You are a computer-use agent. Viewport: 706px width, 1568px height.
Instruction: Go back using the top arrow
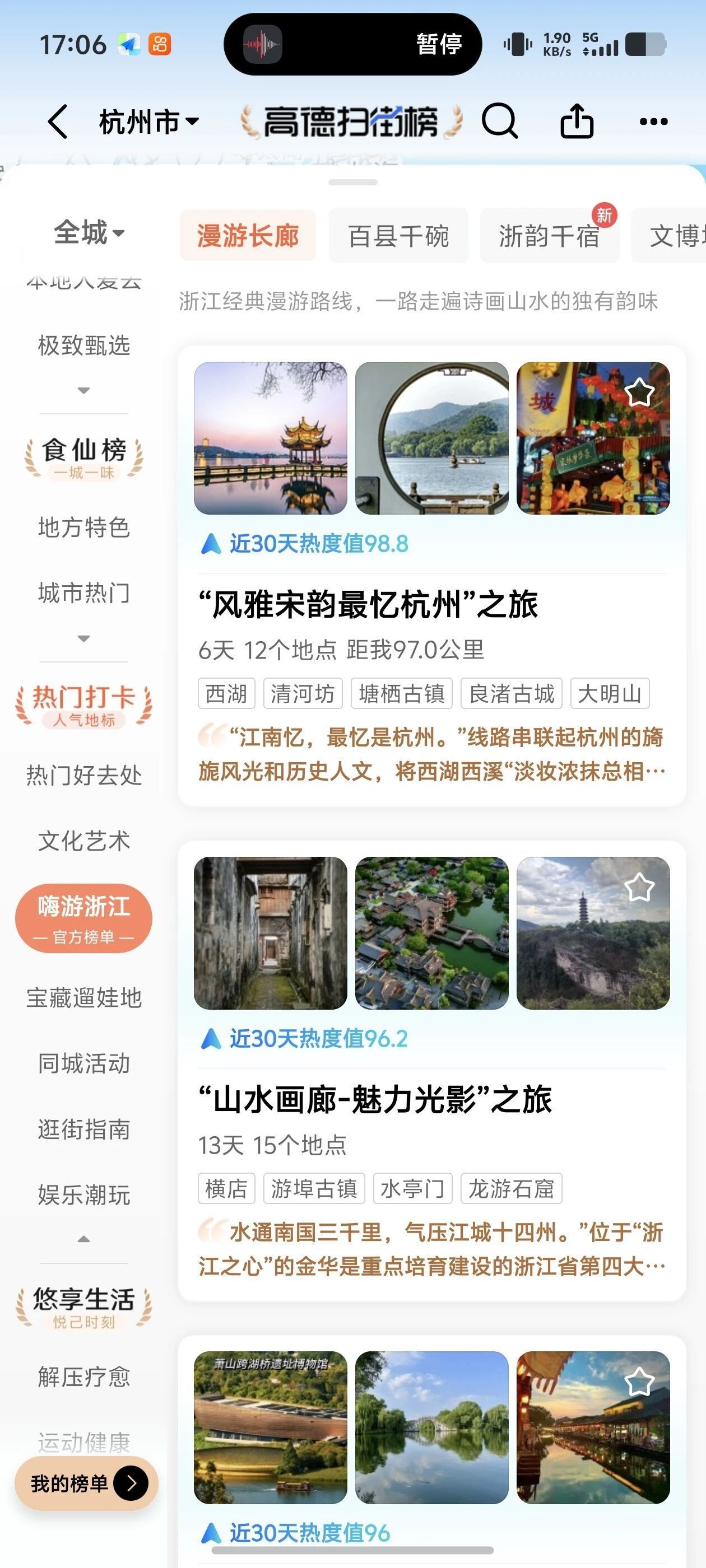coord(58,121)
